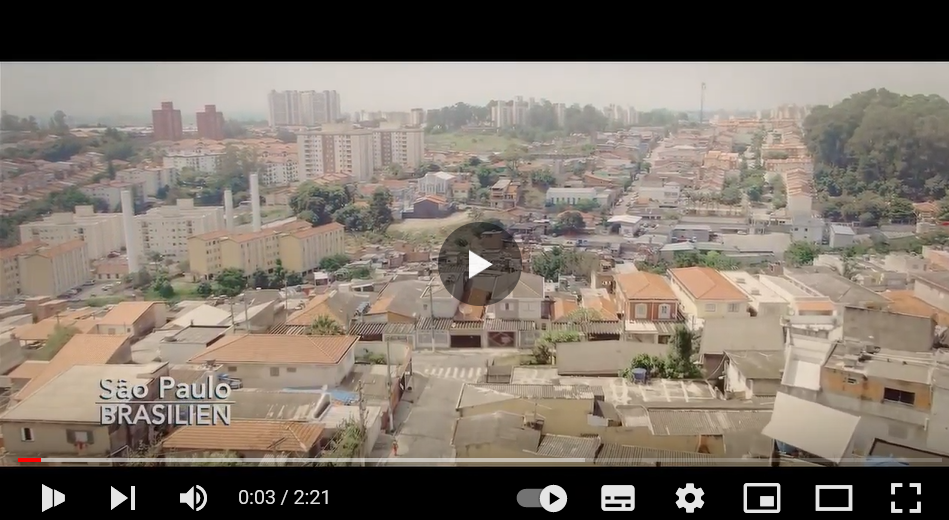Play the video with center button

(x=479, y=264)
